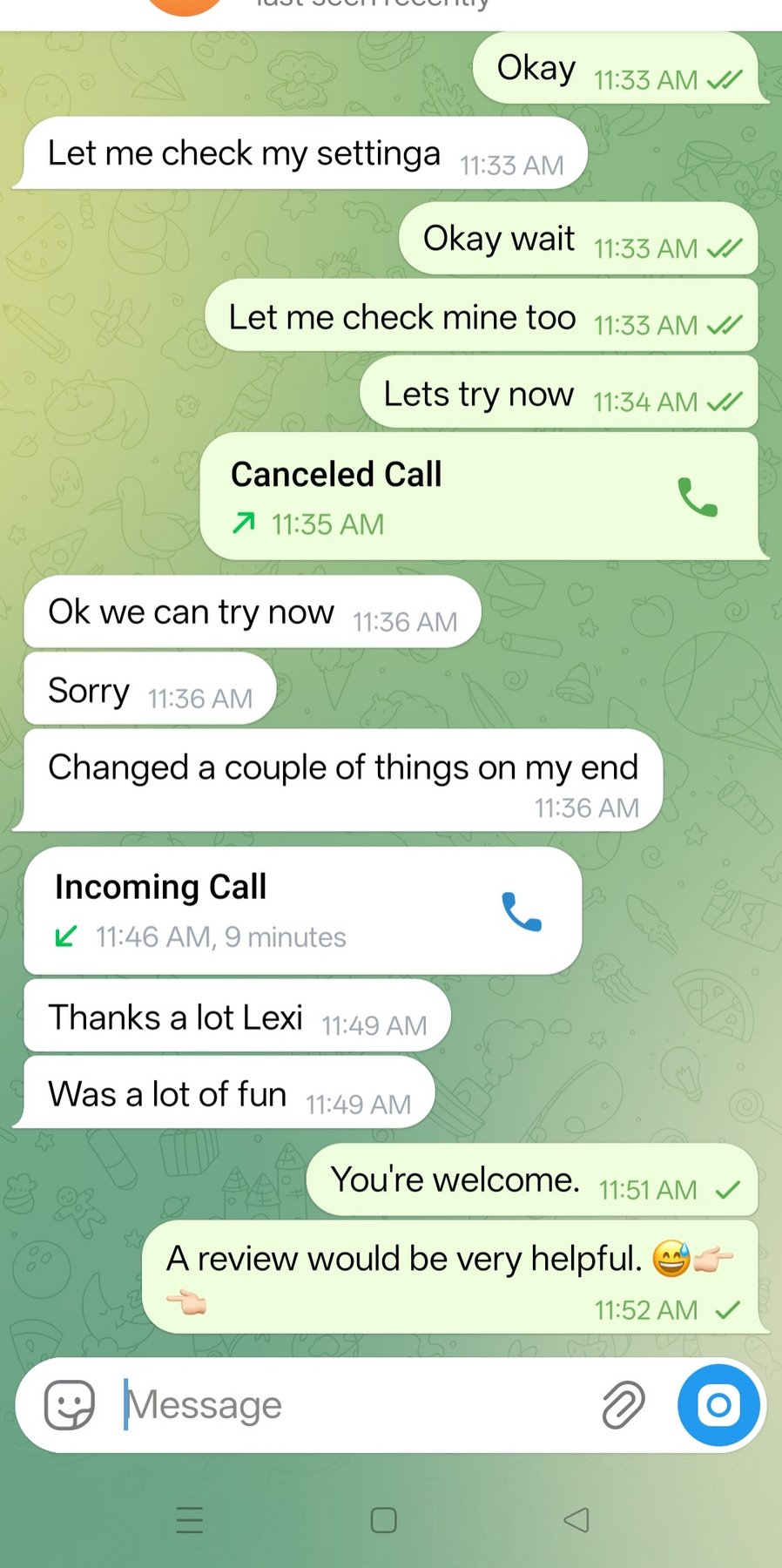Go to the home screen
The width and height of the screenshot is (782, 1568).
383,1520
